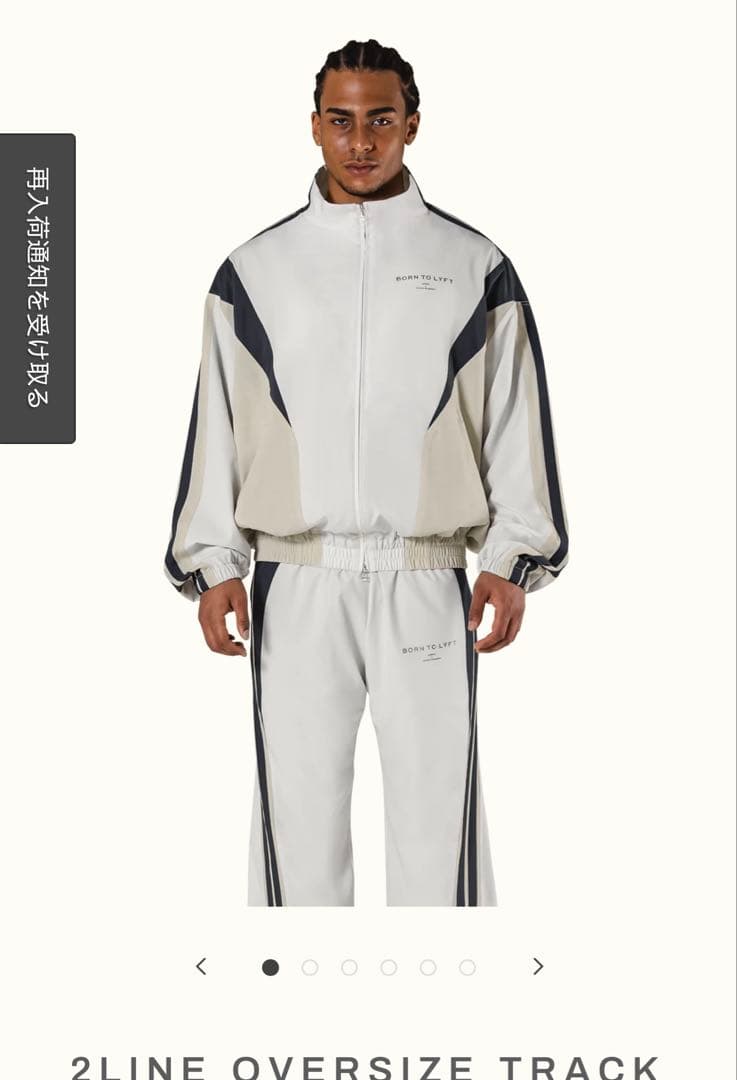Jump to the sixth image dot
This screenshot has height=1080, width=737.
click(467, 967)
